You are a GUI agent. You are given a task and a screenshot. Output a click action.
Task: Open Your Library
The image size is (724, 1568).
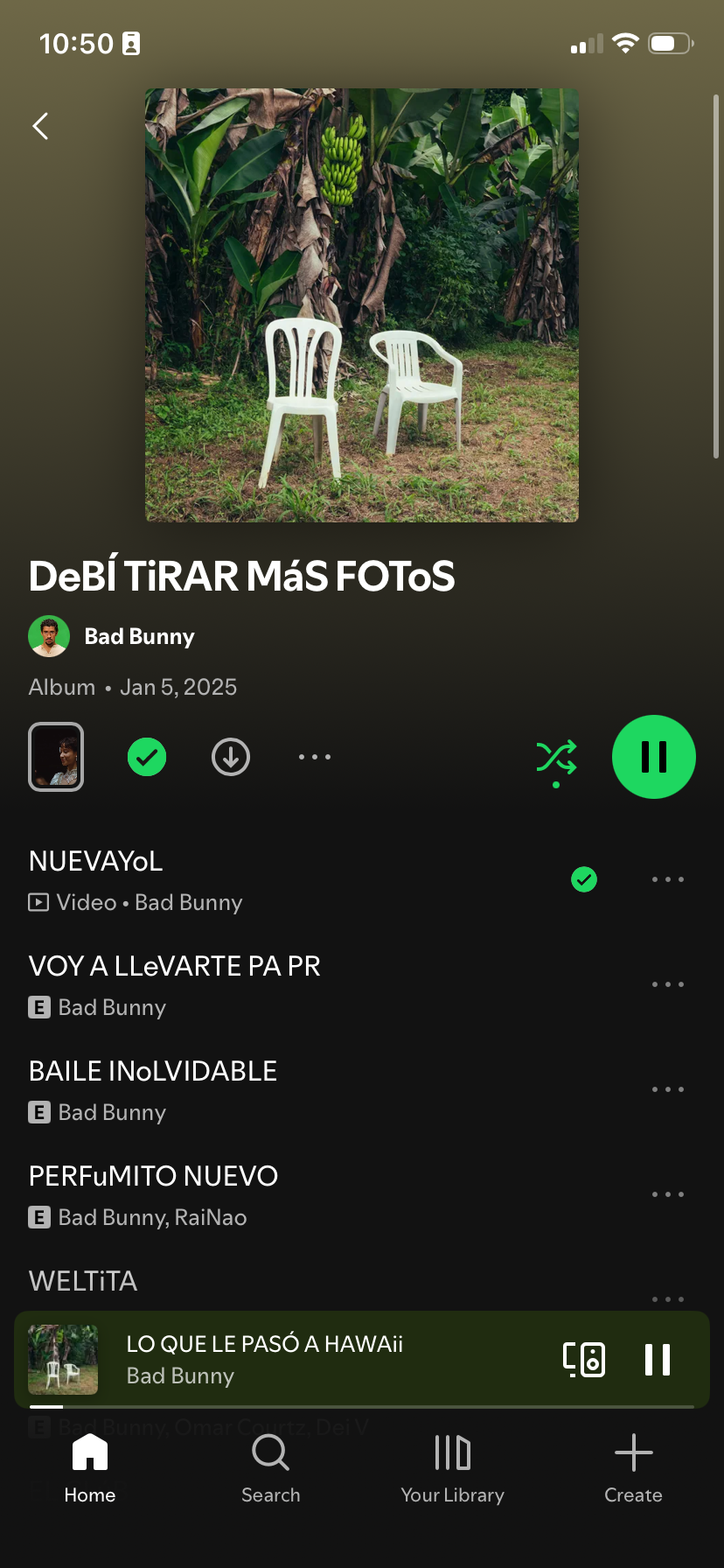click(x=452, y=1468)
